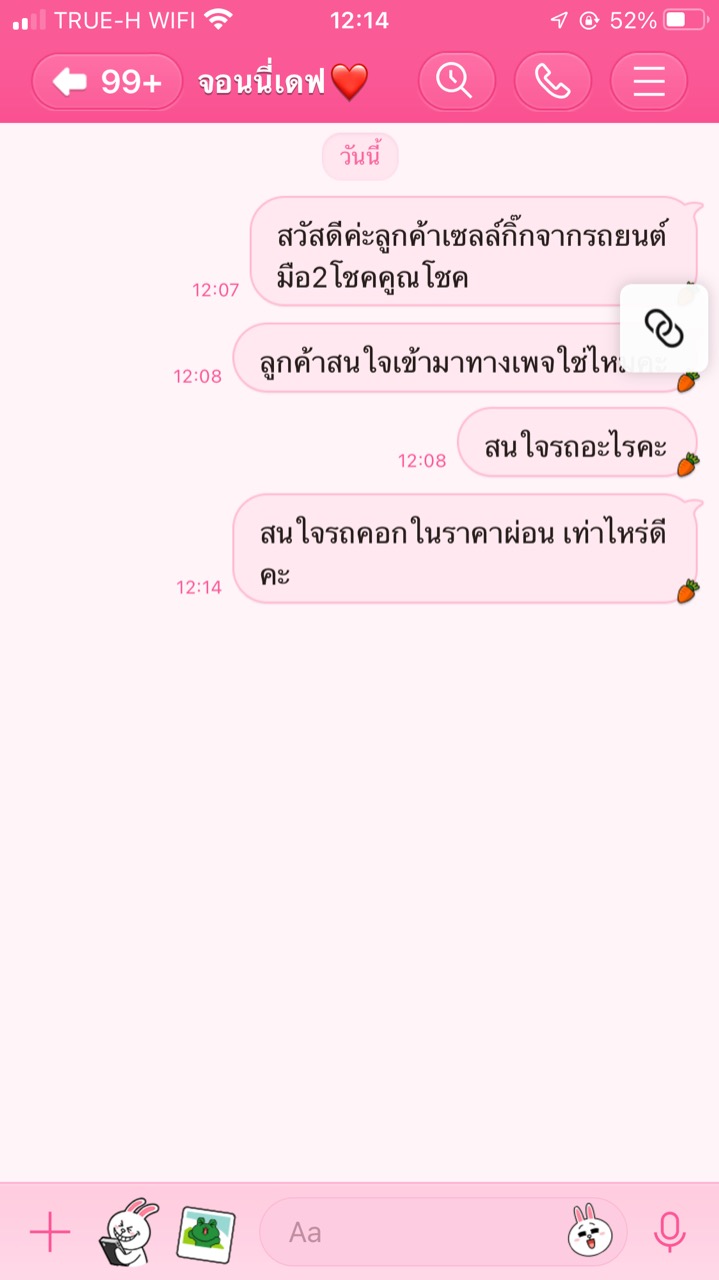The height and width of the screenshot is (1280, 719).
Task: Go back to the chat list
Action: click(x=106, y=82)
